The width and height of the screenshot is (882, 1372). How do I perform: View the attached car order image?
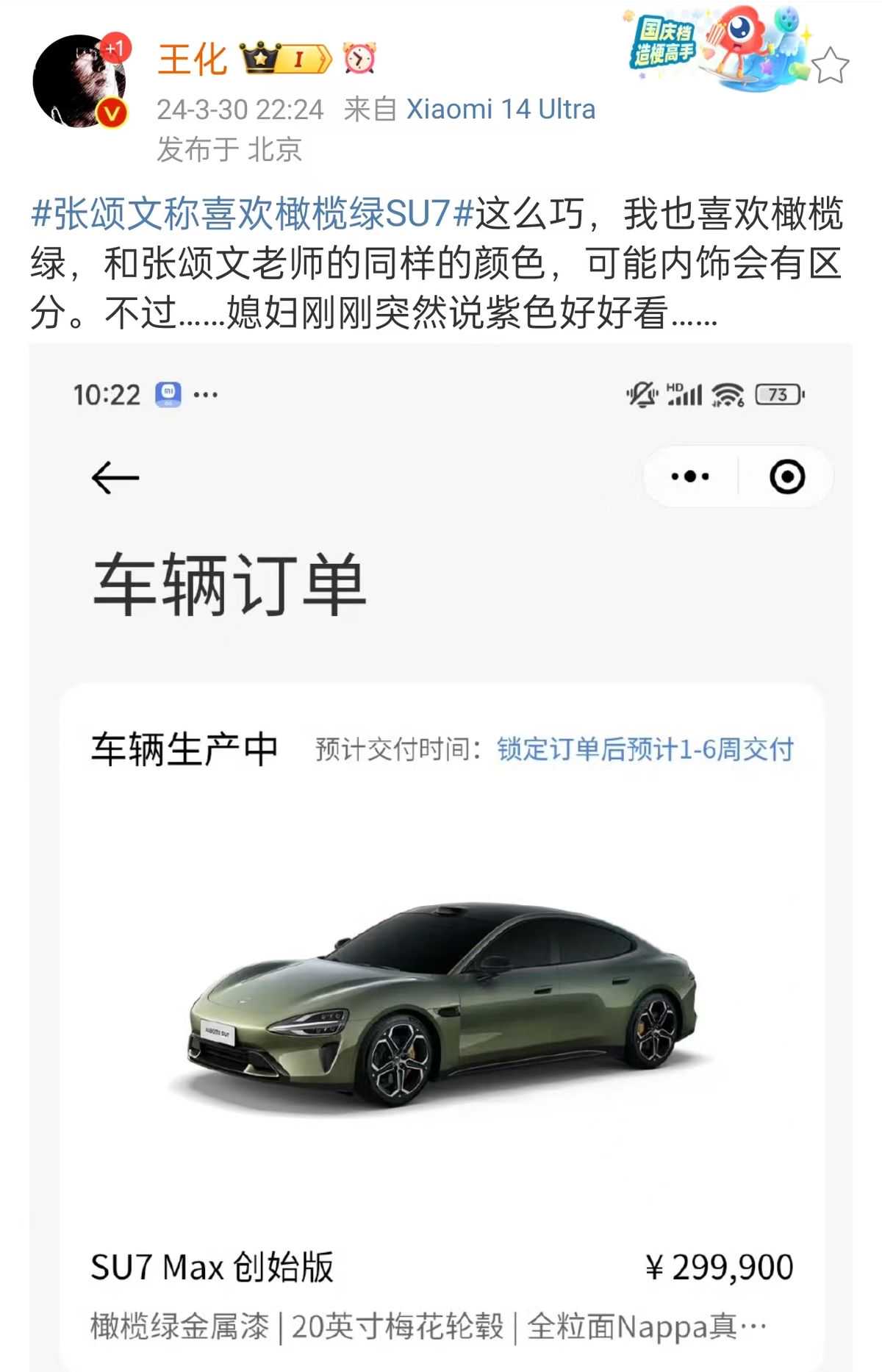[x=441, y=853]
